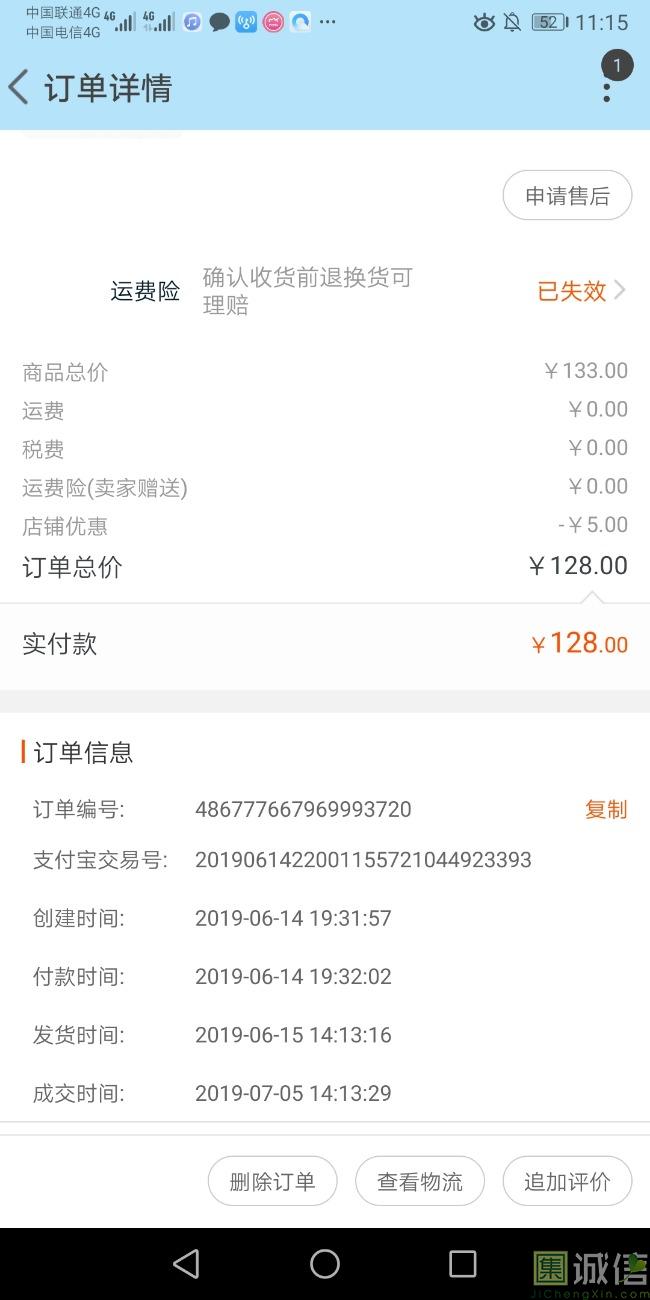Go back from the 订单详情 page

click(x=19, y=87)
